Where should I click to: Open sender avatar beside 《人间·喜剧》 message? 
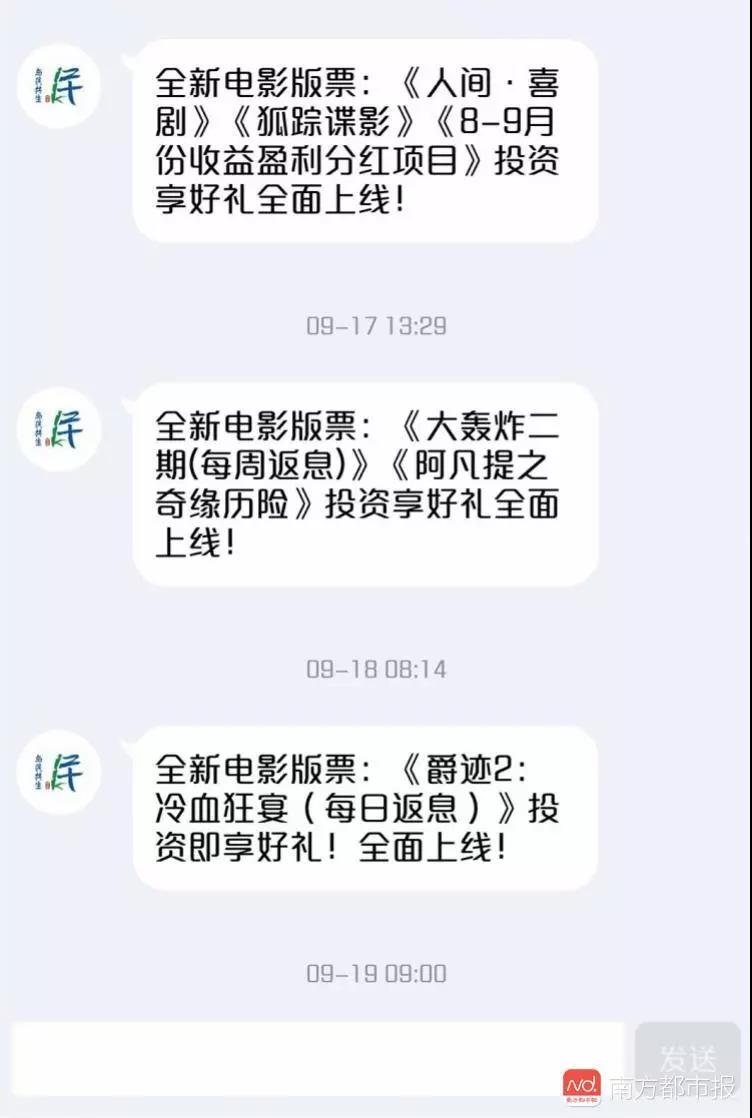[59, 86]
